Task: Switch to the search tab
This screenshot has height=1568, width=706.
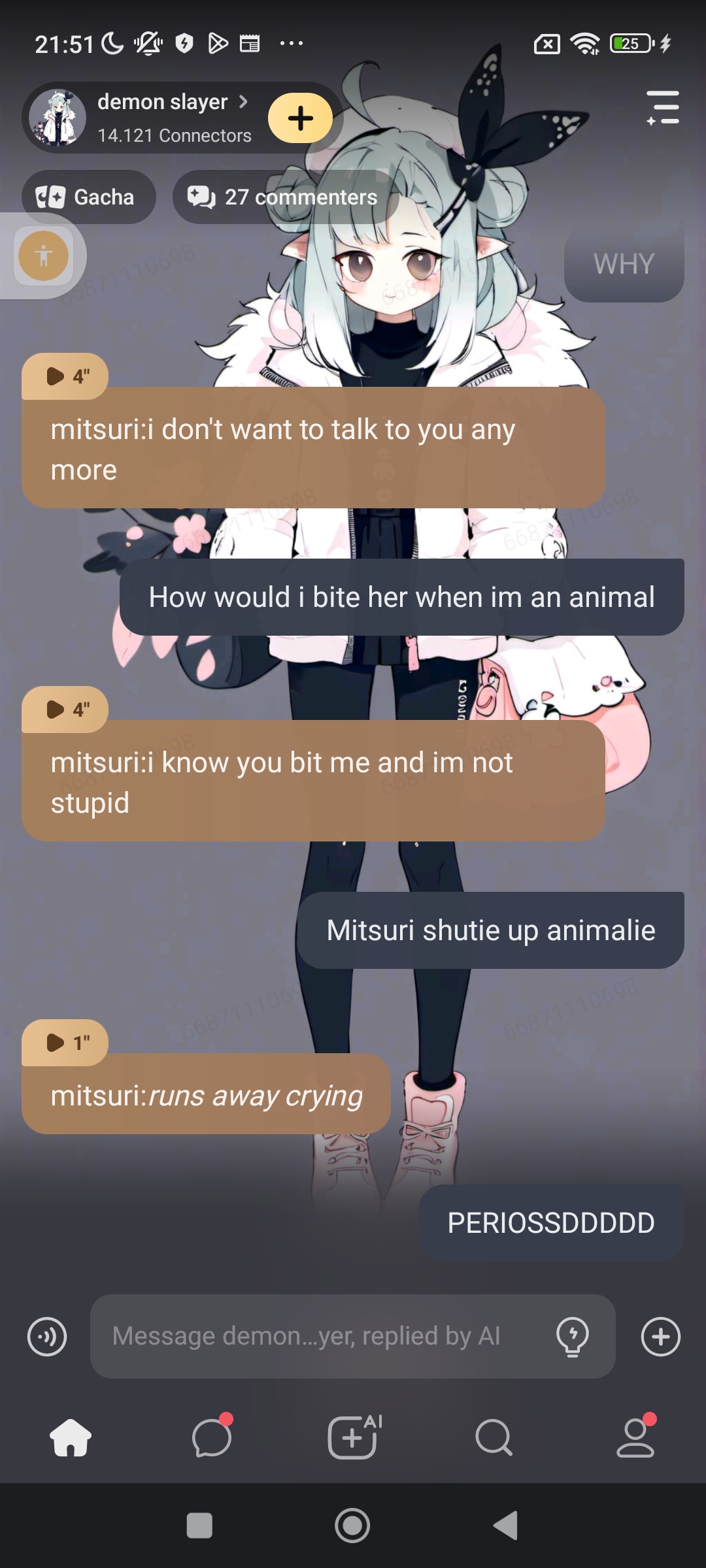Action: tap(494, 1437)
